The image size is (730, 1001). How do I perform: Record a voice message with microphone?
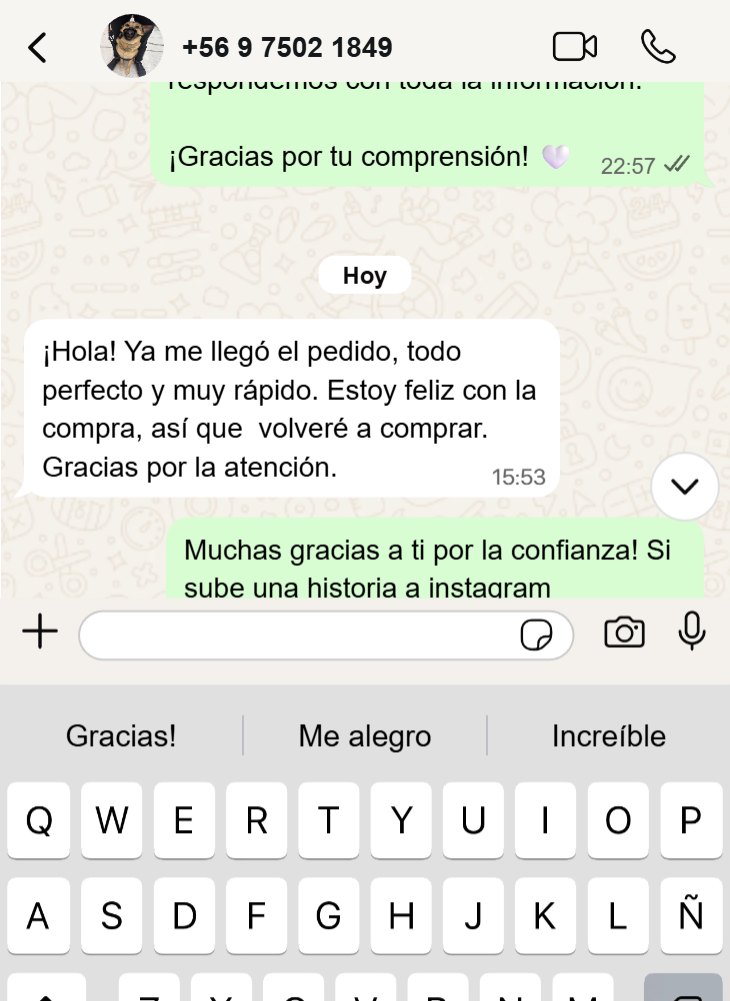tap(692, 631)
